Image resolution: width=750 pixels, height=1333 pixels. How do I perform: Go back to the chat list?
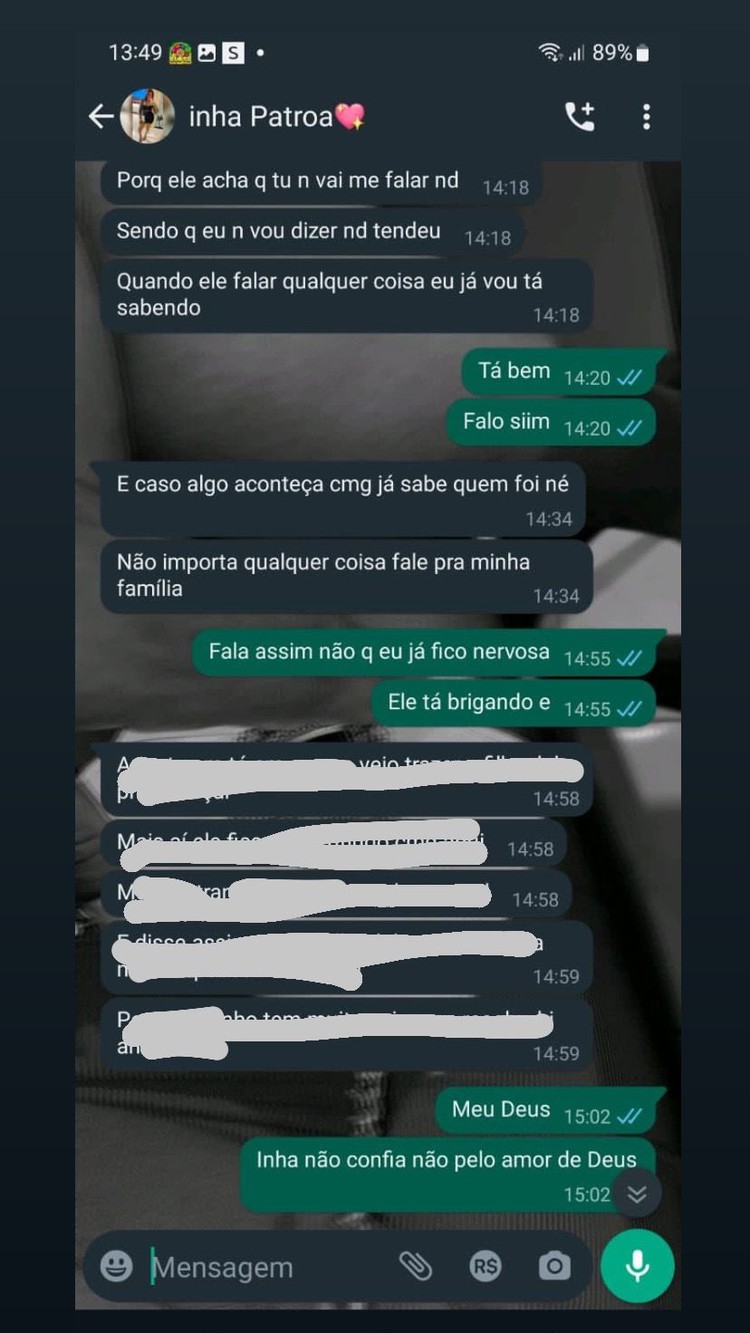coord(100,117)
